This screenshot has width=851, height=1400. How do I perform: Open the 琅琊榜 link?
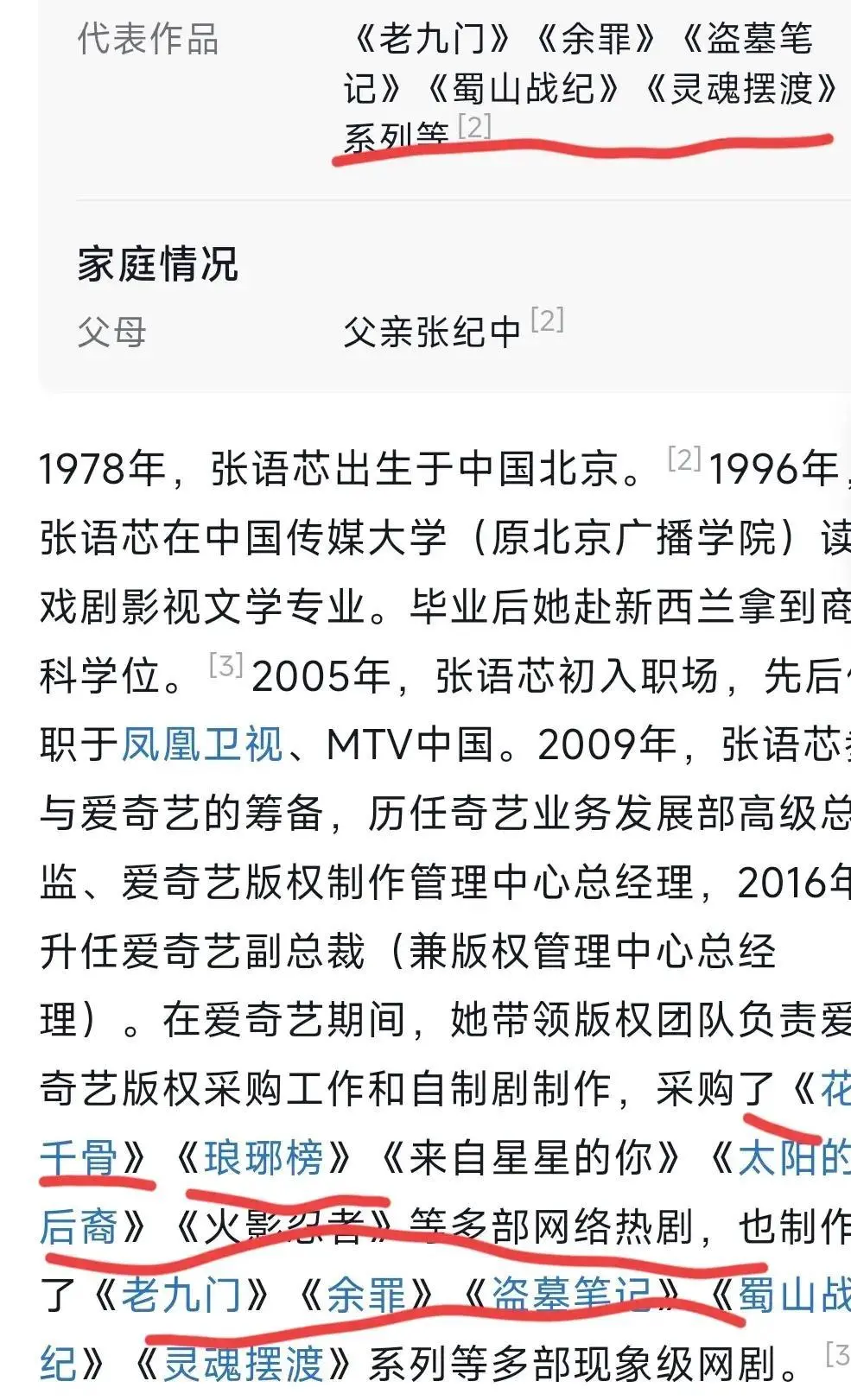click(264, 1158)
